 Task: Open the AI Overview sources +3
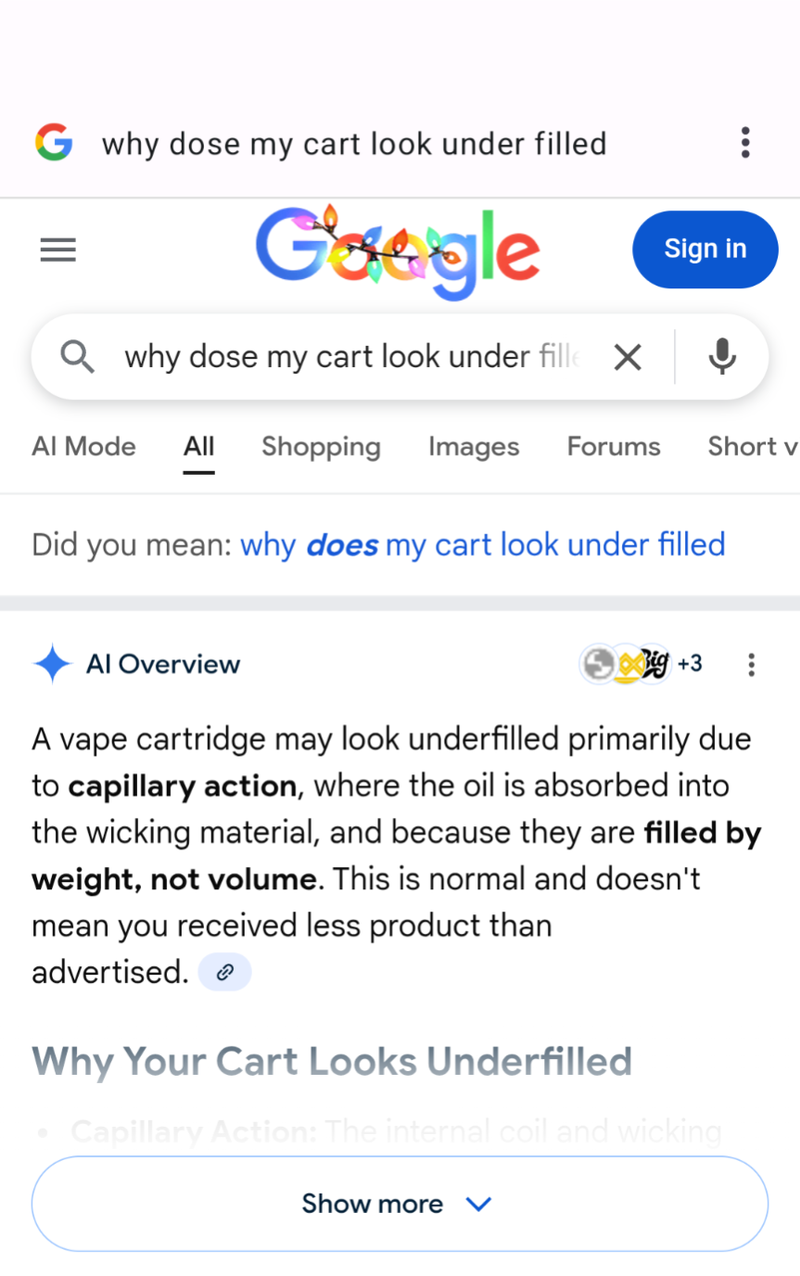[x=641, y=663]
